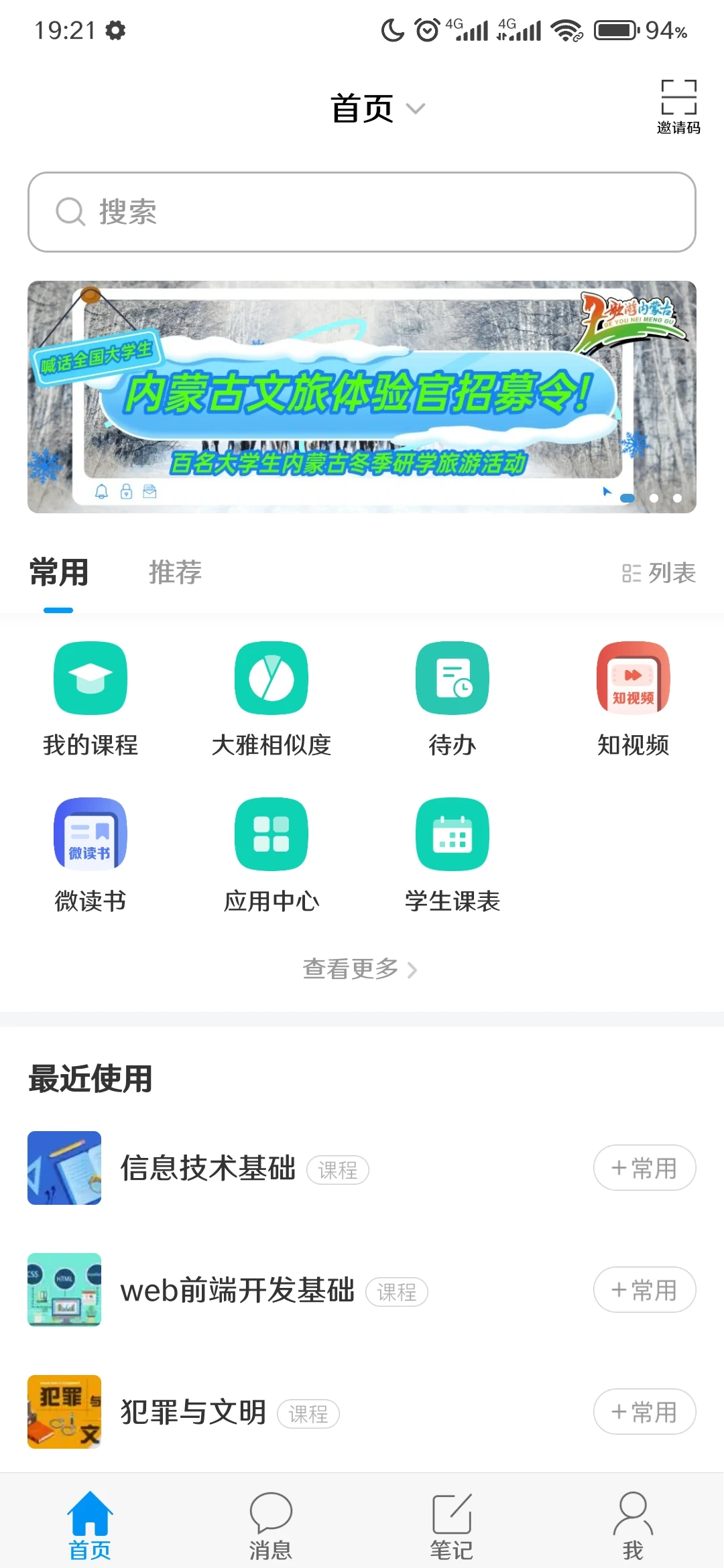Open the 邀请码 invitation code scanner
Viewport: 724px width, 1568px height.
[x=678, y=106]
